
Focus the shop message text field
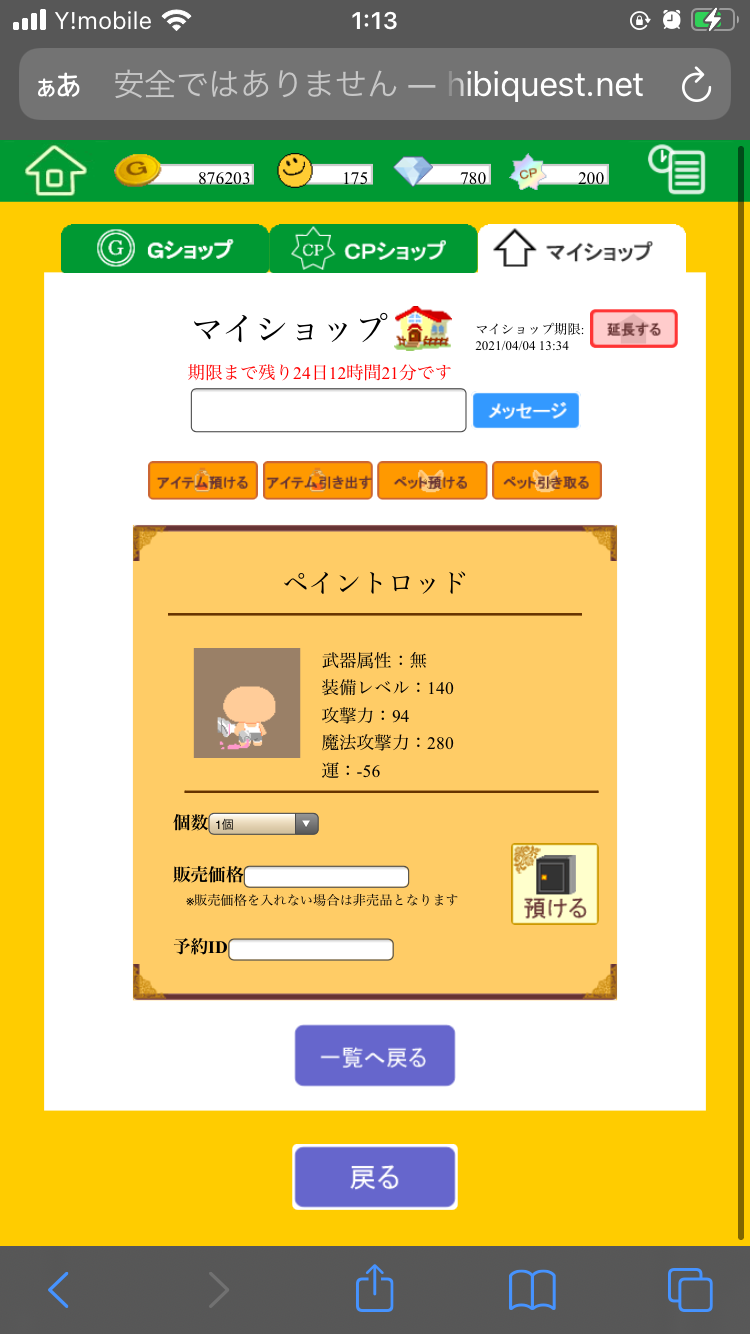point(328,410)
